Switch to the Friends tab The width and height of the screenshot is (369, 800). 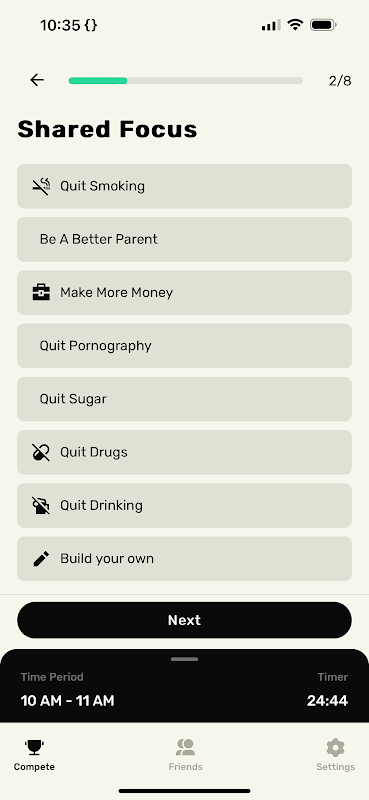(x=185, y=755)
